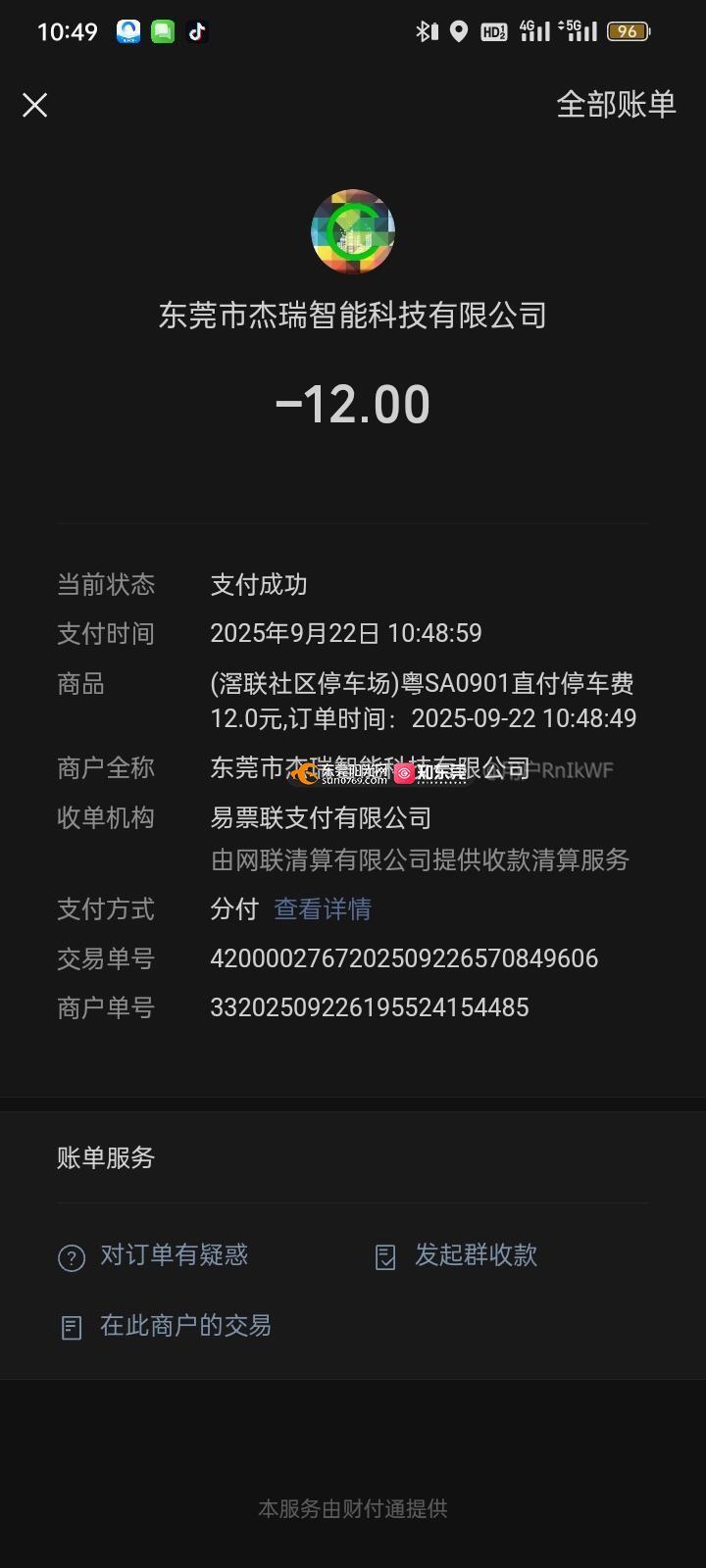Open 全部账单 (all bills)
Viewport: 706px width, 1568px height.
(616, 104)
